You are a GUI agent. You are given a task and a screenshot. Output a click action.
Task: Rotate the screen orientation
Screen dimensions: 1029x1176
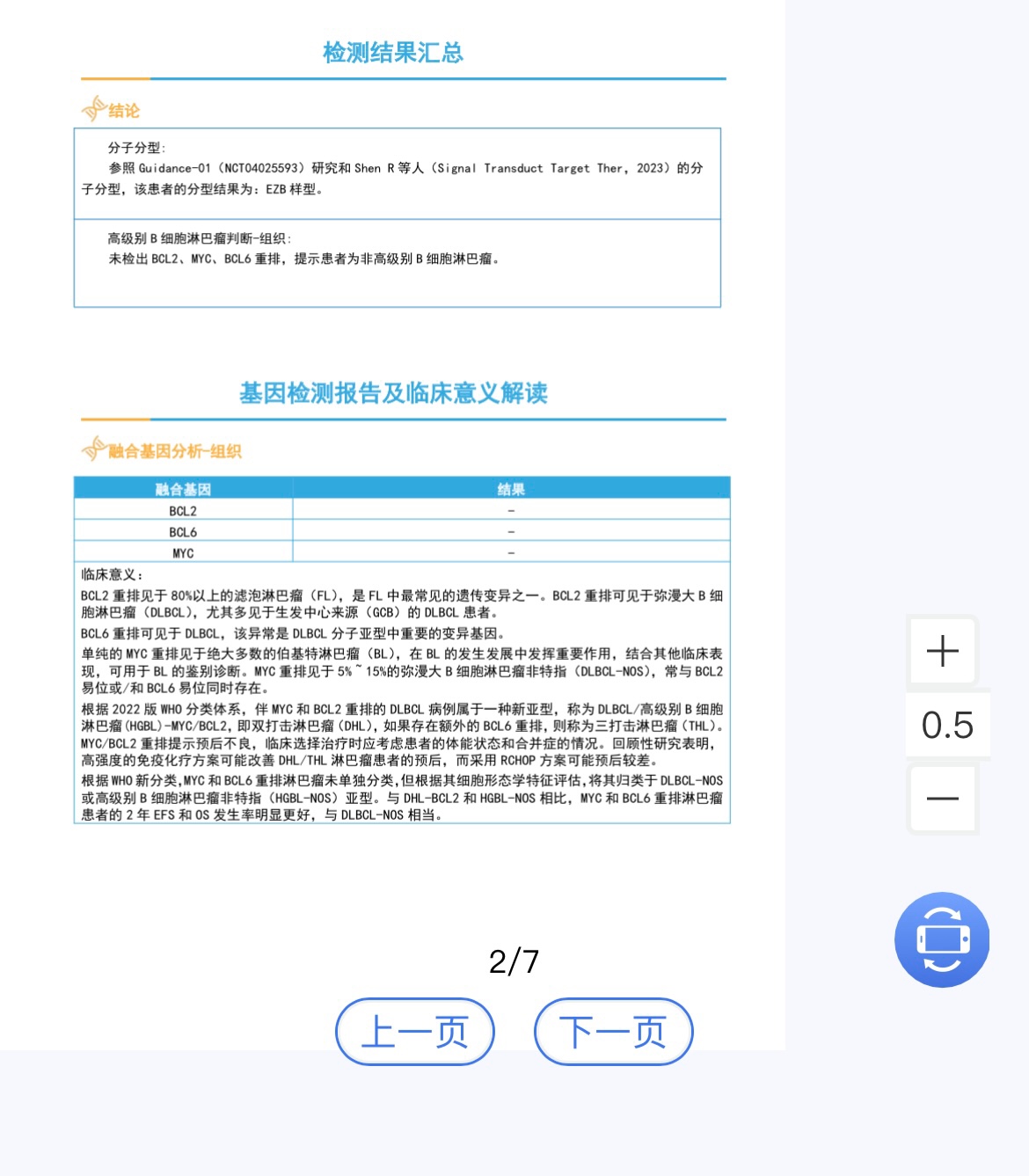pyautogui.click(x=942, y=939)
